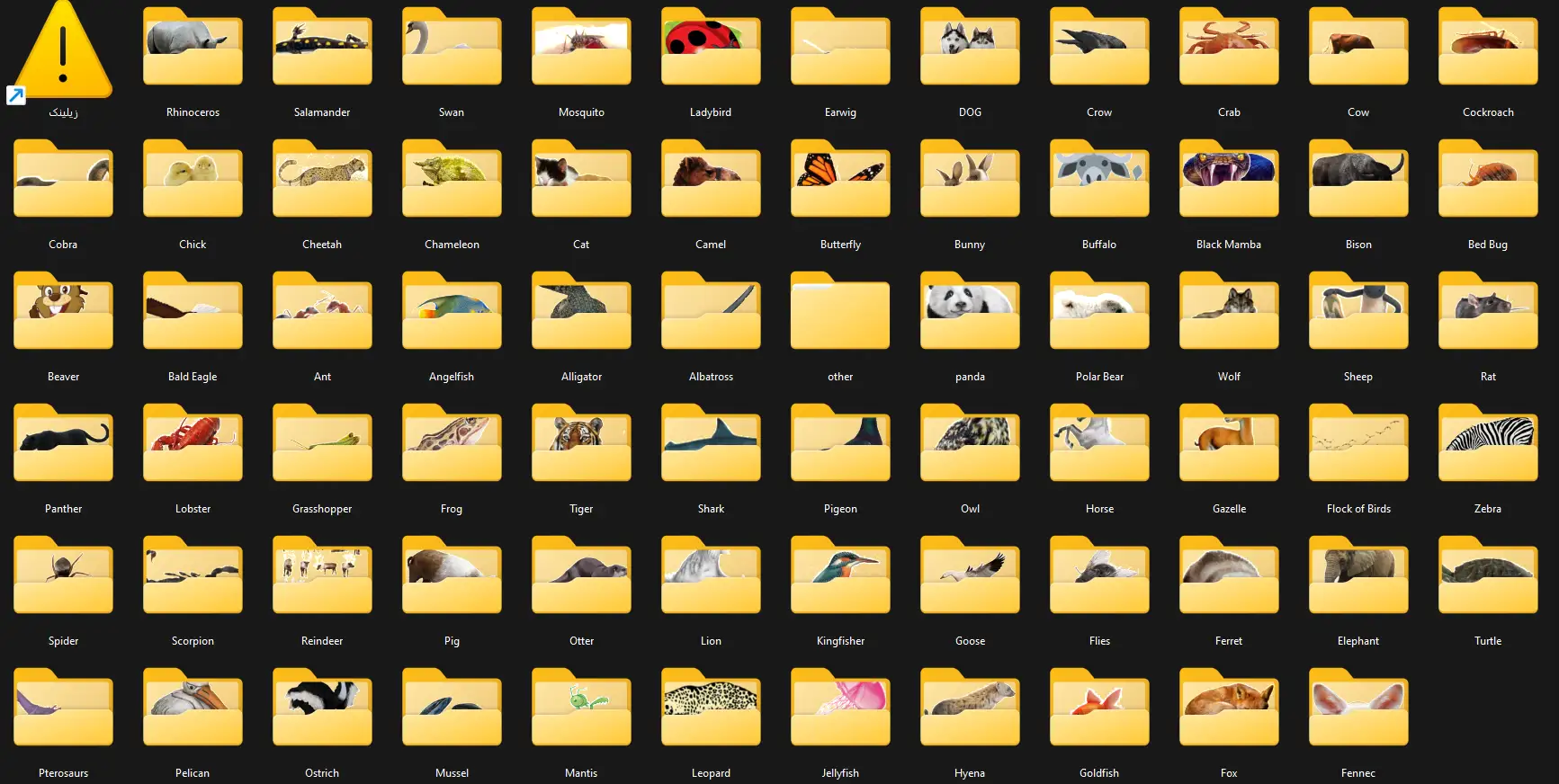The image size is (1559, 784).
Task: Open the Beaver folder
Action: [x=63, y=314]
